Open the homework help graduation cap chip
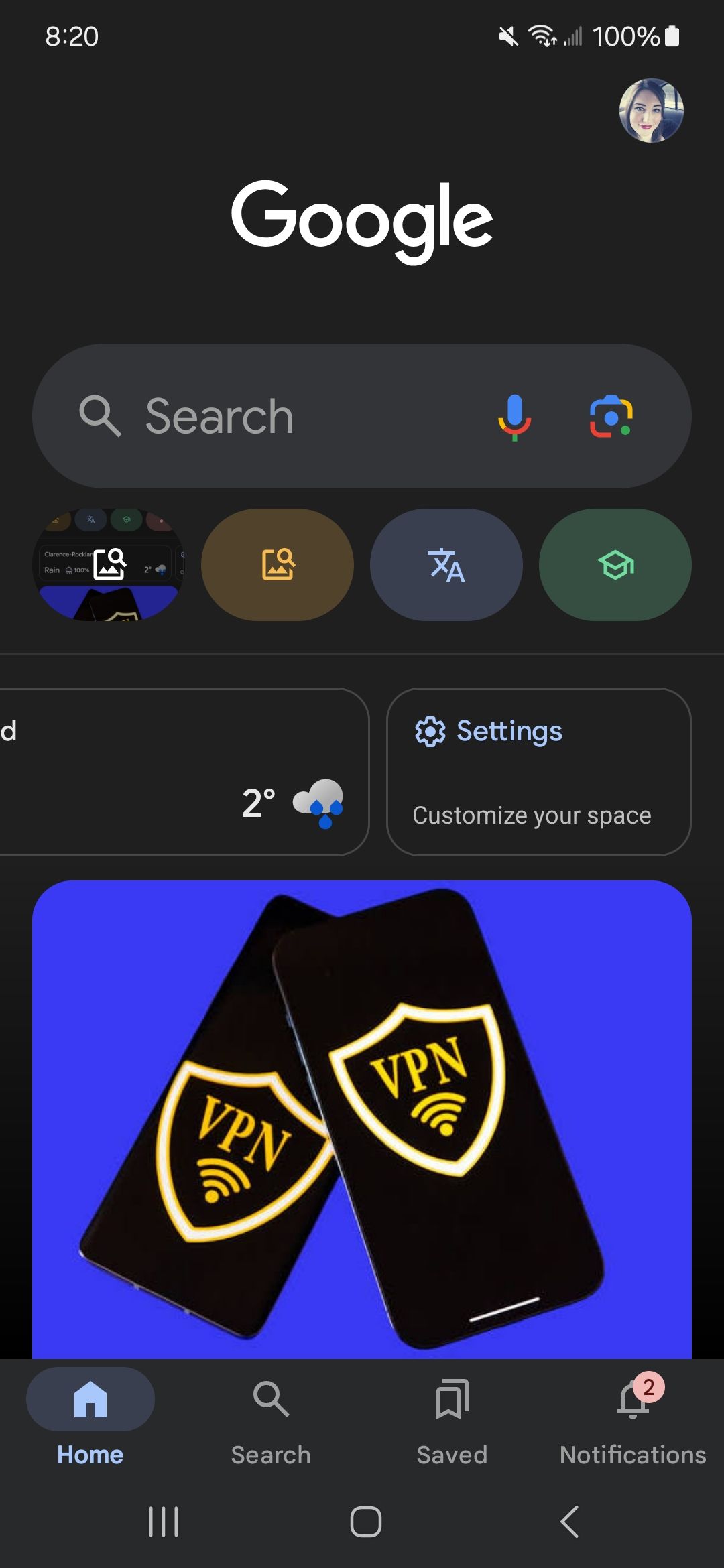Image resolution: width=724 pixels, height=1568 pixels. pos(615,564)
